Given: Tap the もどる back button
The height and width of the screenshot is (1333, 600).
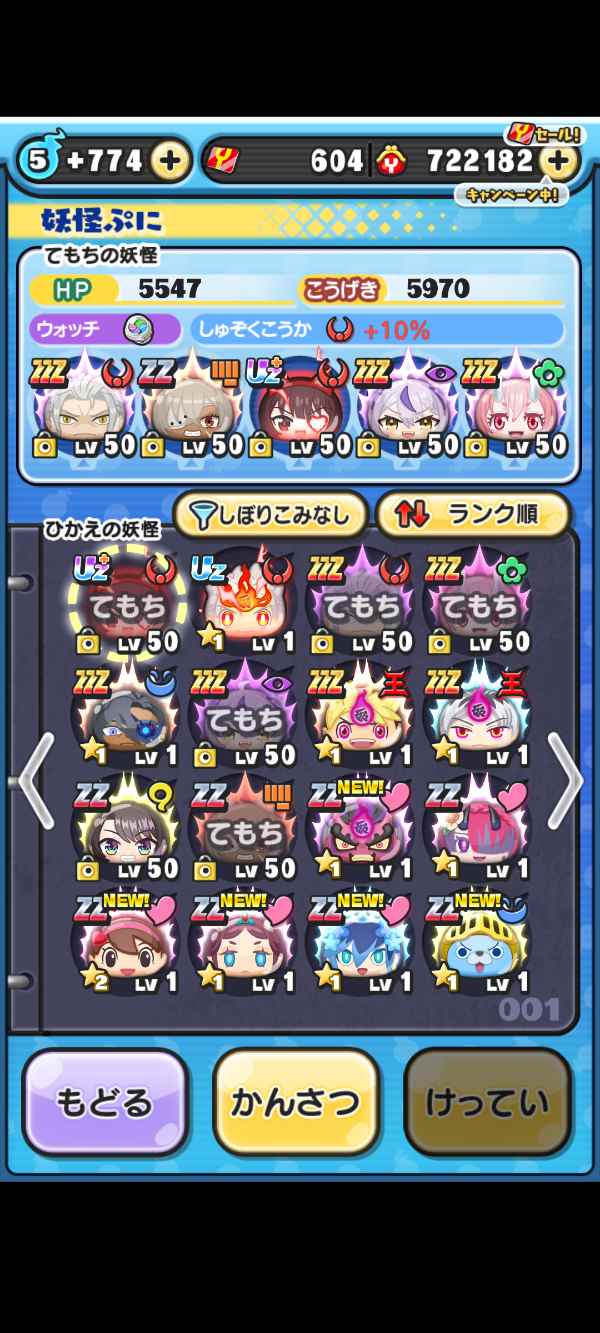Looking at the screenshot, I should pos(105,1101).
